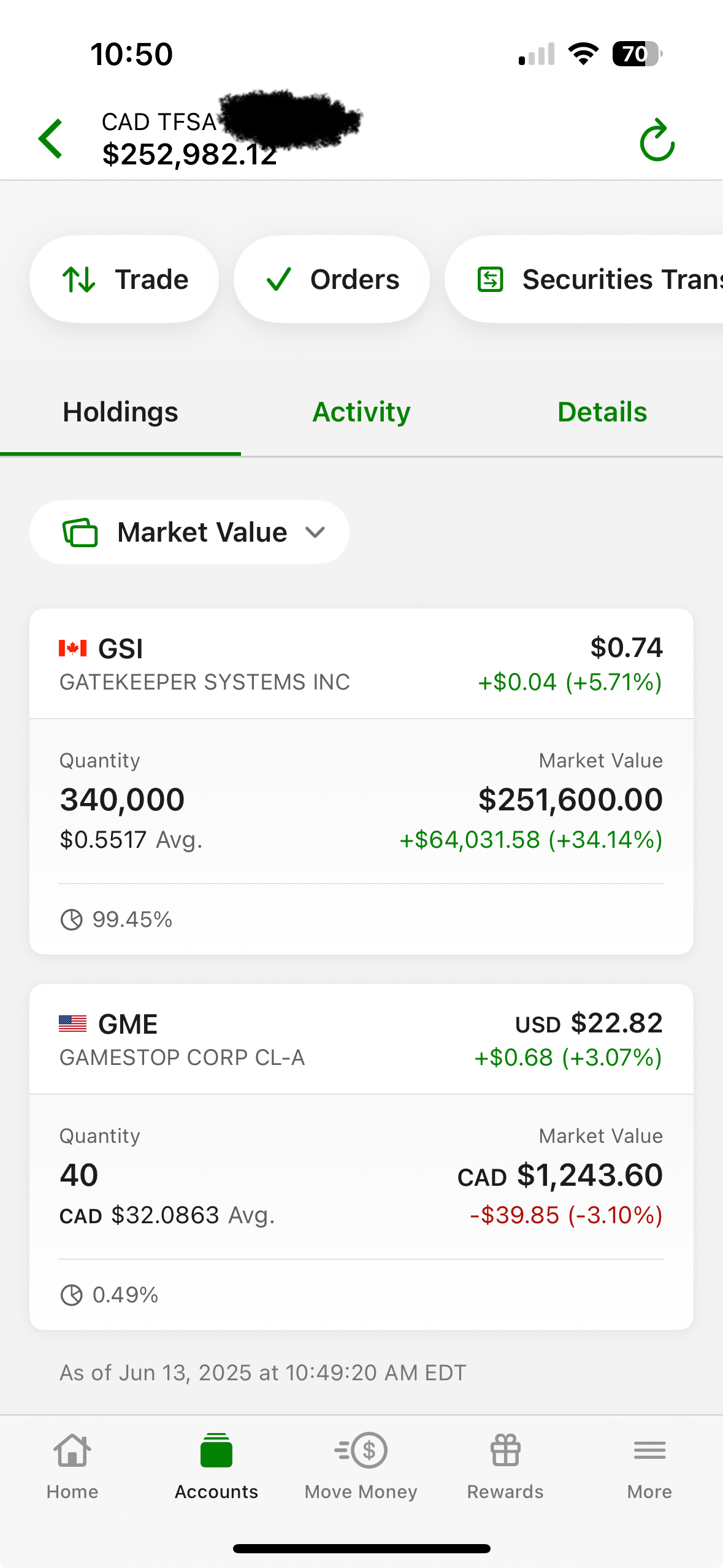Open the GSI Gatekeeper Systems holding
This screenshot has height=1568, width=723.
point(361,781)
